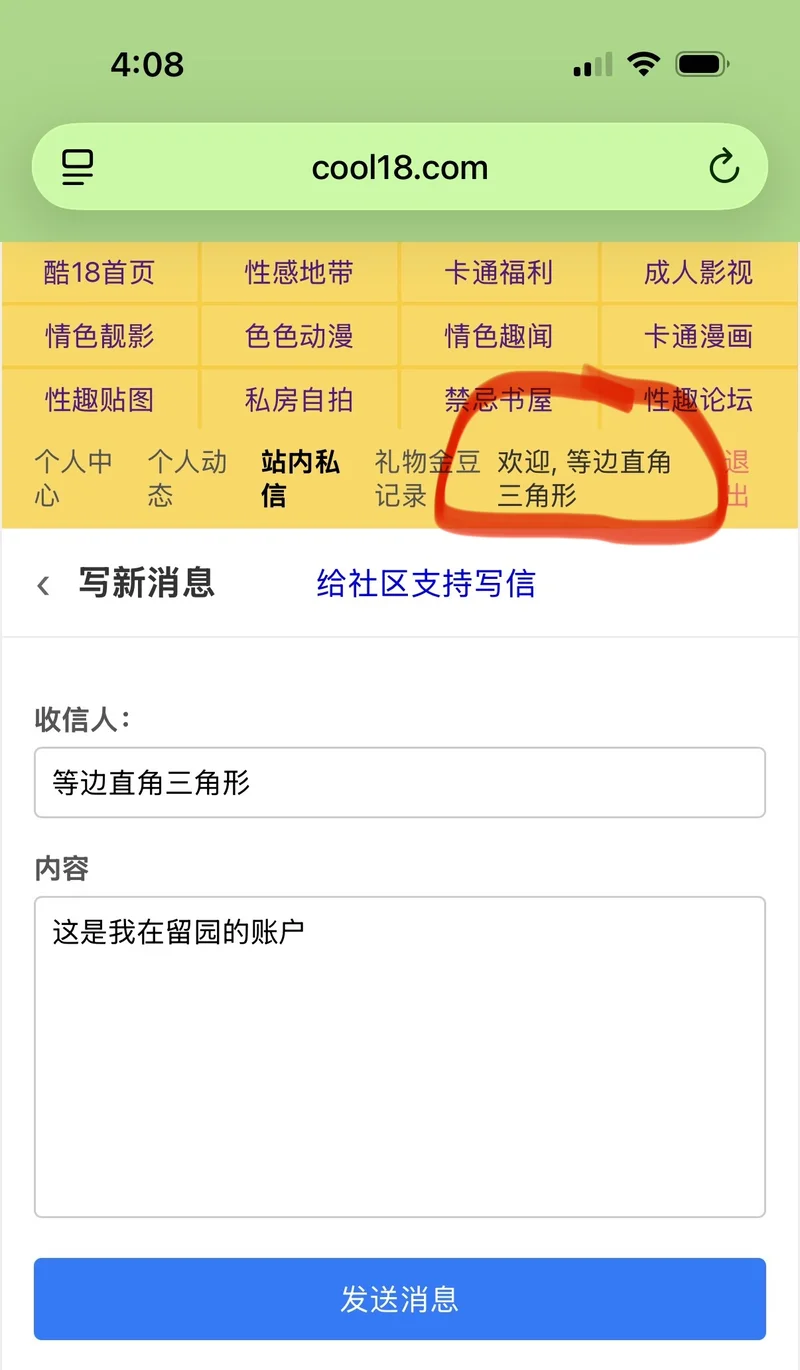Visit the 性趣论坛 section
The height and width of the screenshot is (1370, 800).
(x=698, y=400)
